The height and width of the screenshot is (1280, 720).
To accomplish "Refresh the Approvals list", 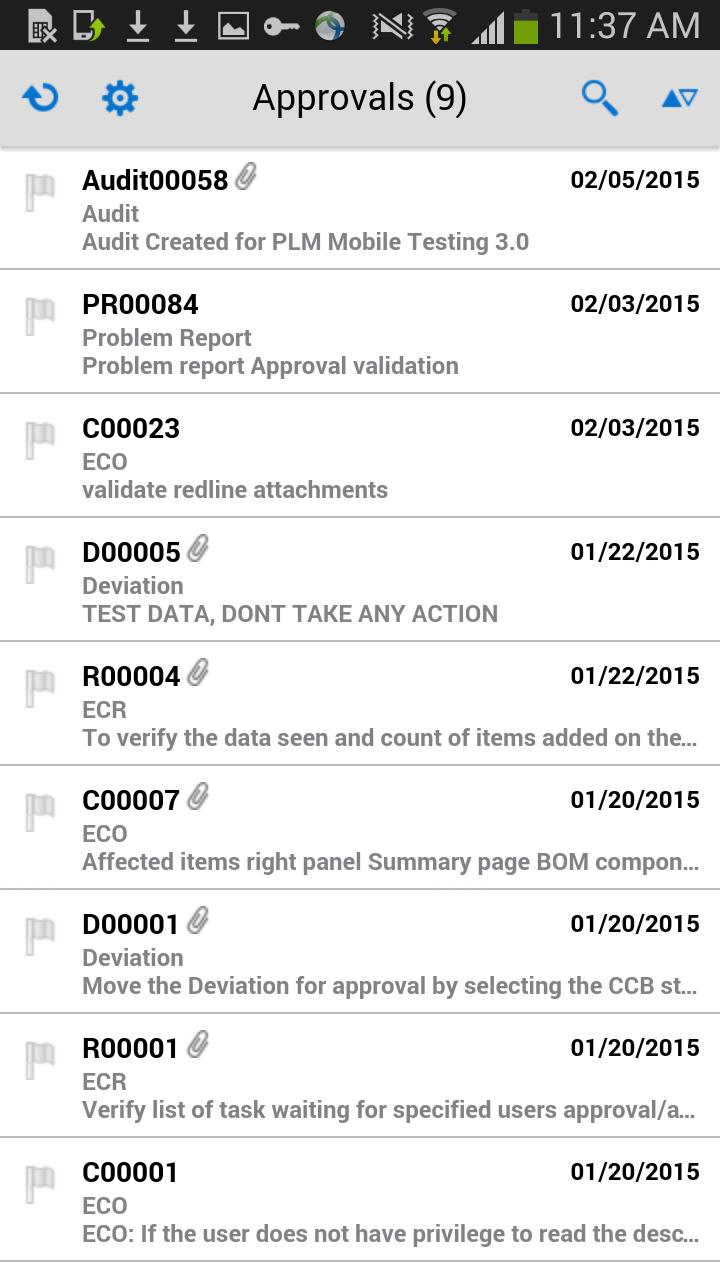I will (39, 98).
